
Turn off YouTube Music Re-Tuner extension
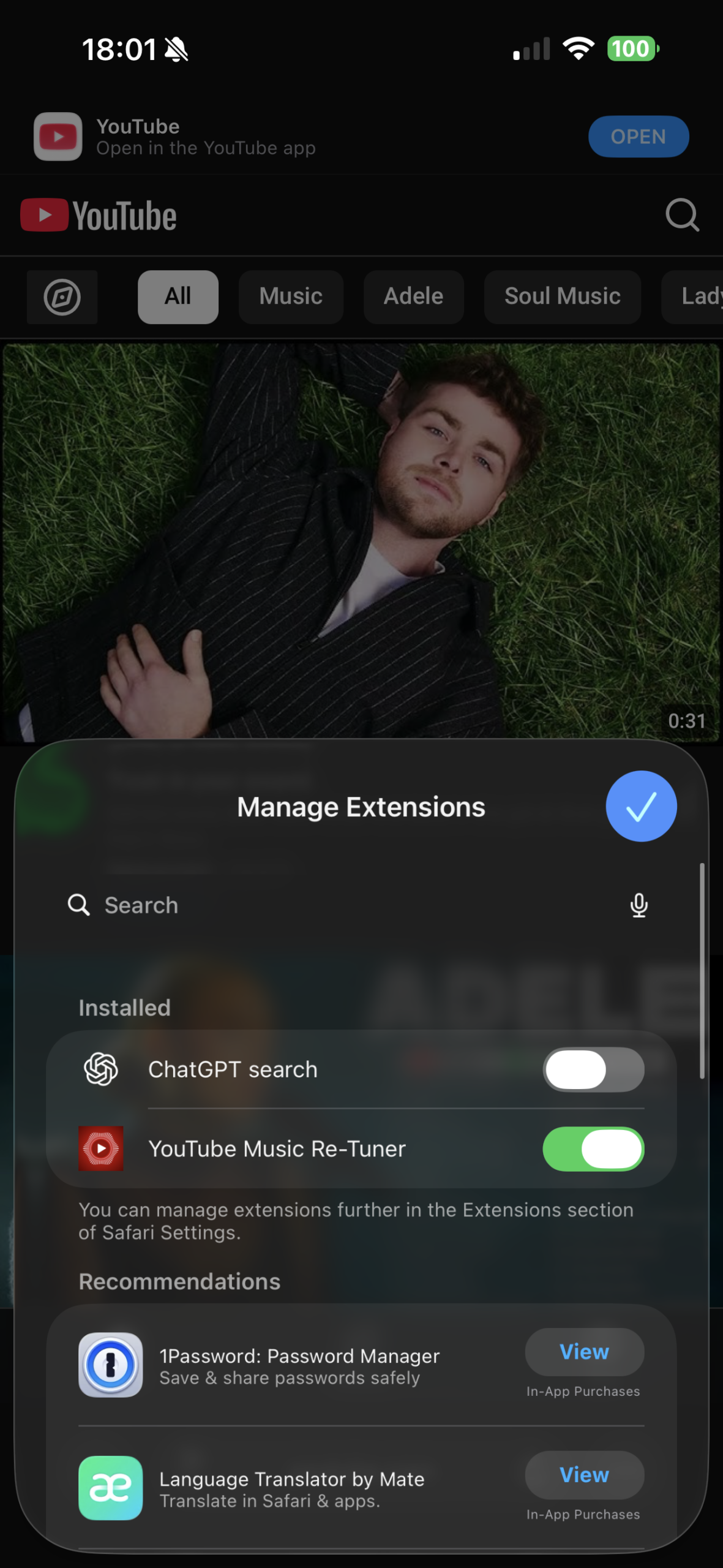[593, 1149]
